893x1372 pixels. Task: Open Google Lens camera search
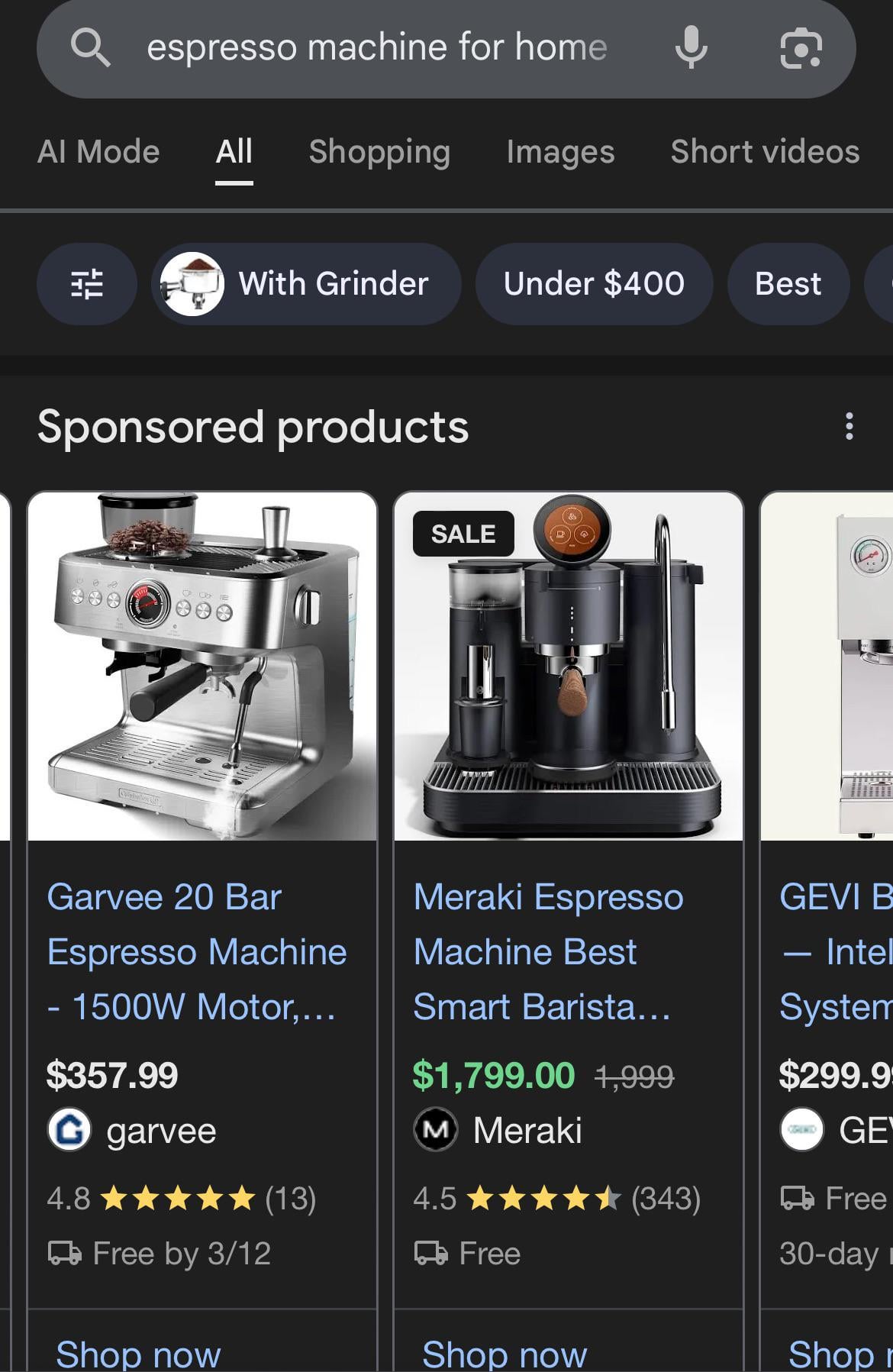click(801, 48)
